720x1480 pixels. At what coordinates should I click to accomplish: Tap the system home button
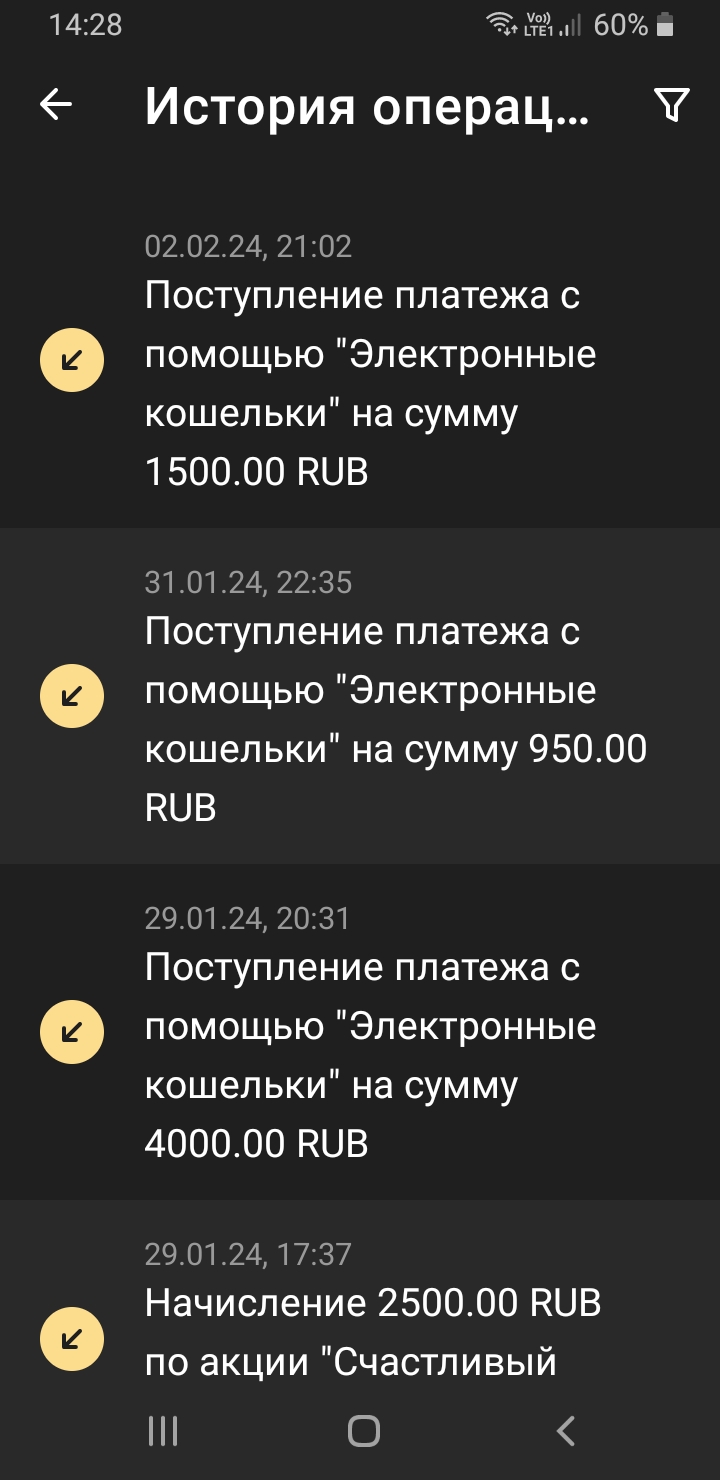363,1431
